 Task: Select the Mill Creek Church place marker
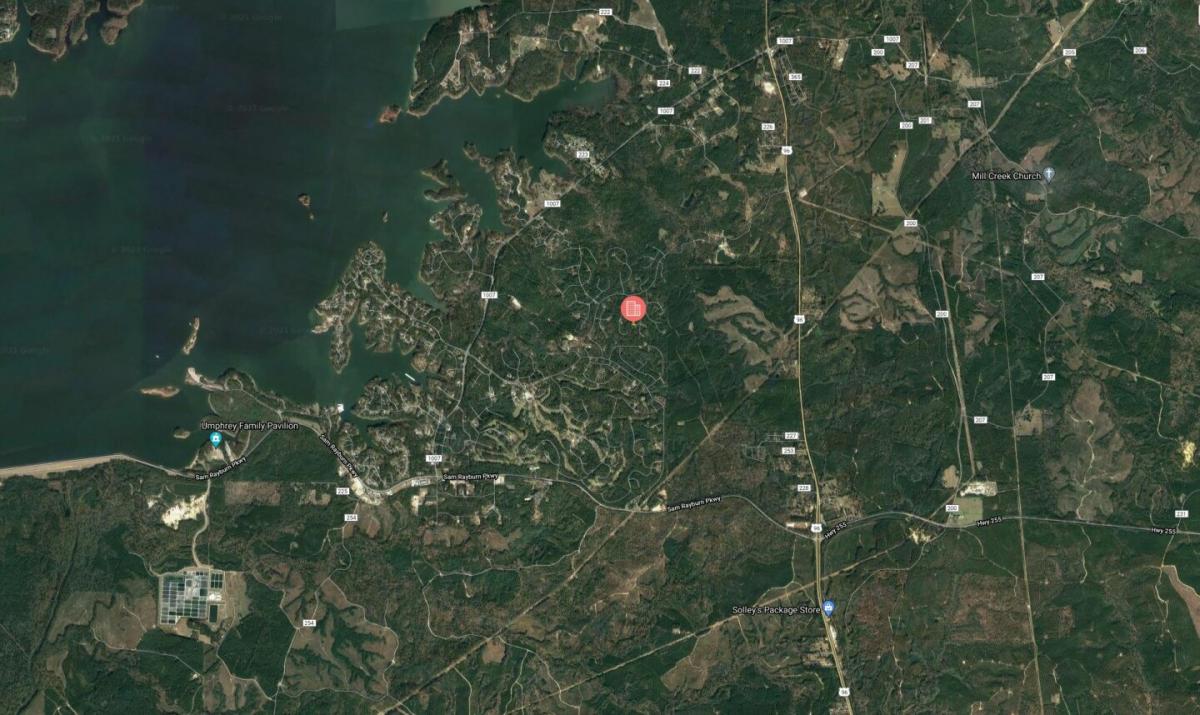pos(1049,175)
